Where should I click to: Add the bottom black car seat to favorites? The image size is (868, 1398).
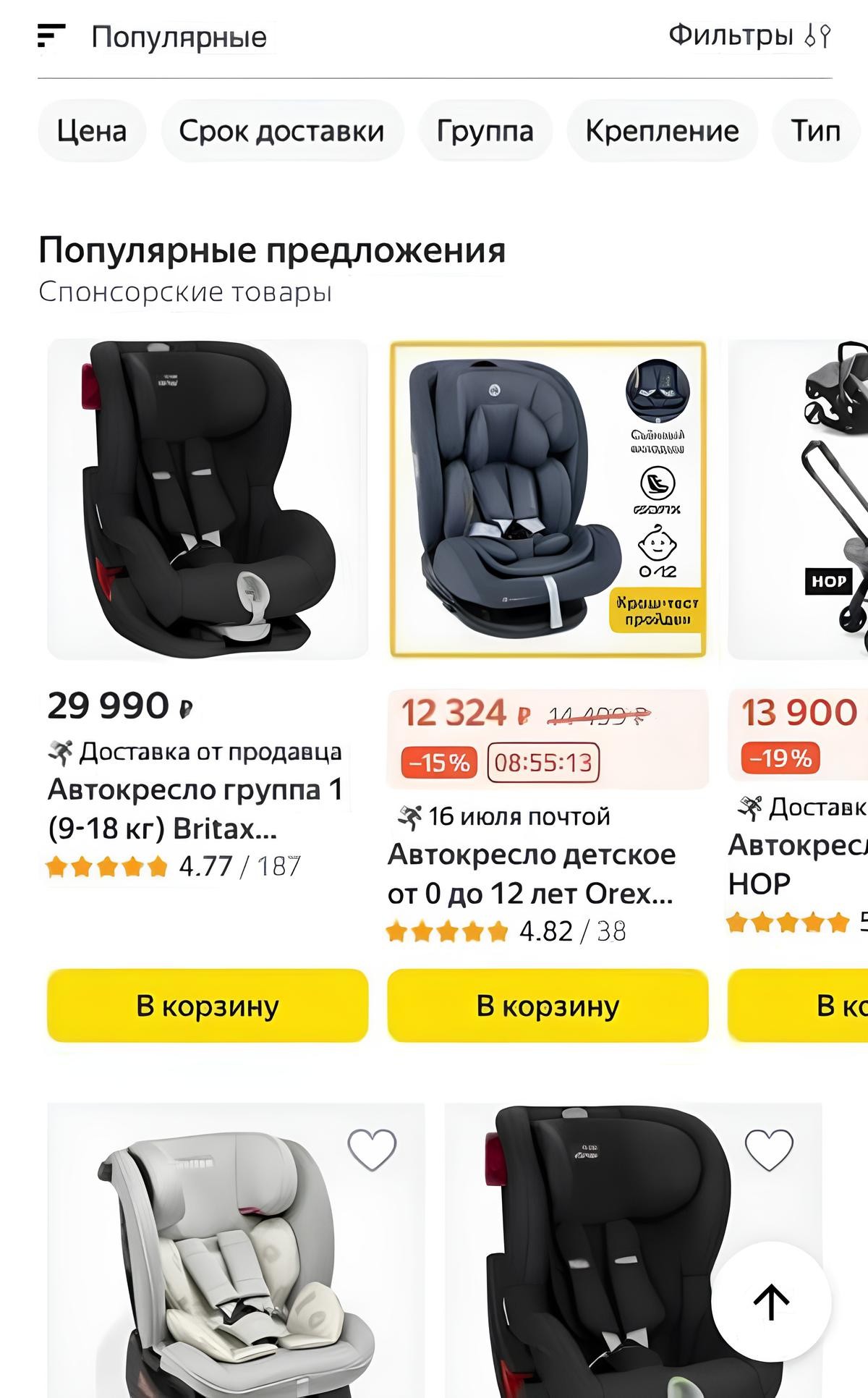pos(769,1150)
